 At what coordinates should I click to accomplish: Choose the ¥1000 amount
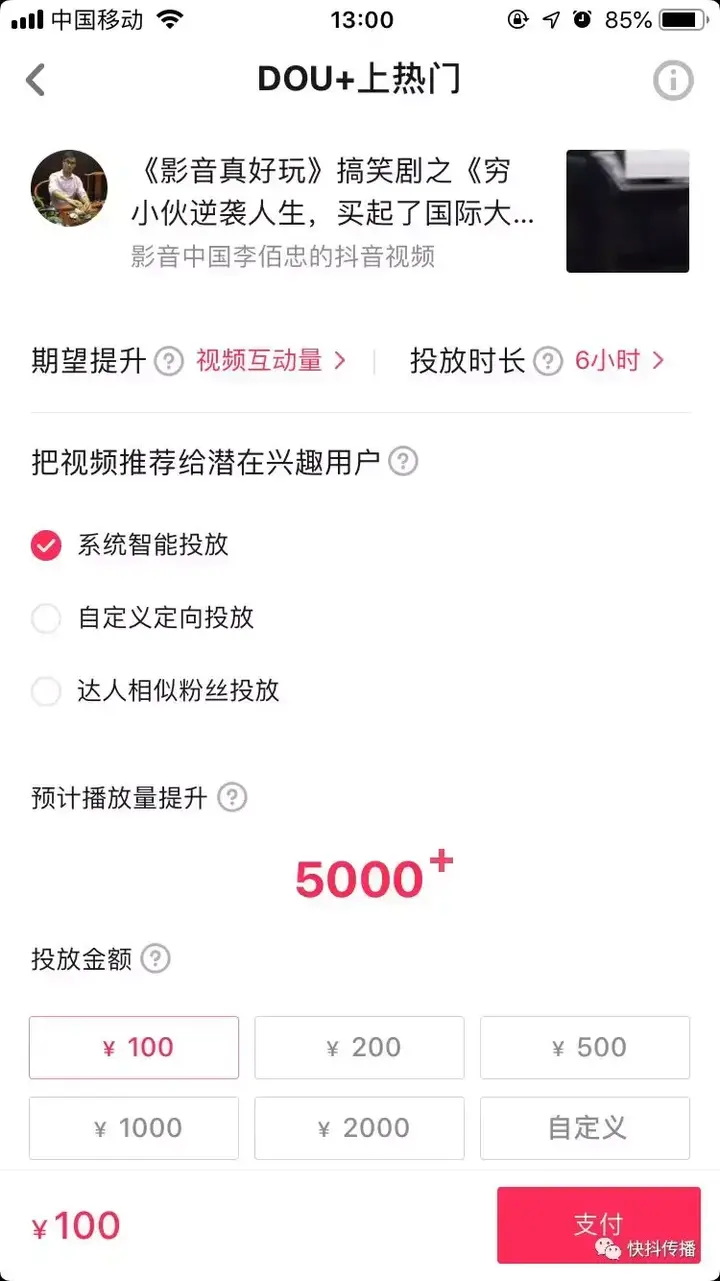pos(134,1128)
